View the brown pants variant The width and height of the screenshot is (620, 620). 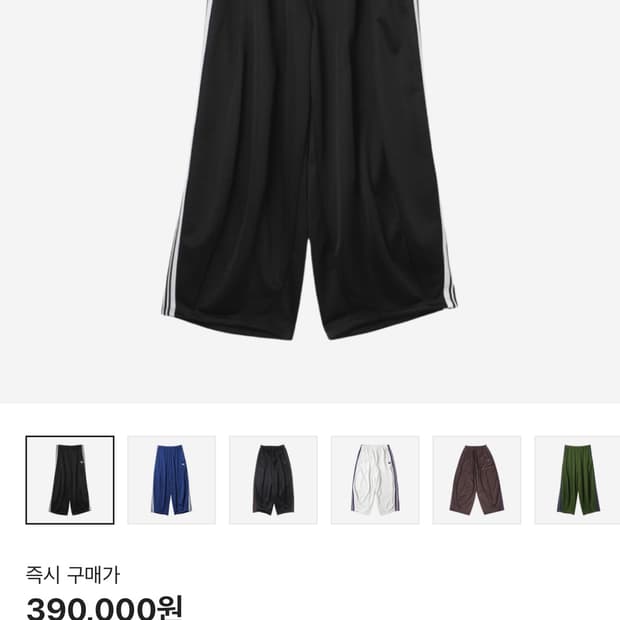coord(476,480)
